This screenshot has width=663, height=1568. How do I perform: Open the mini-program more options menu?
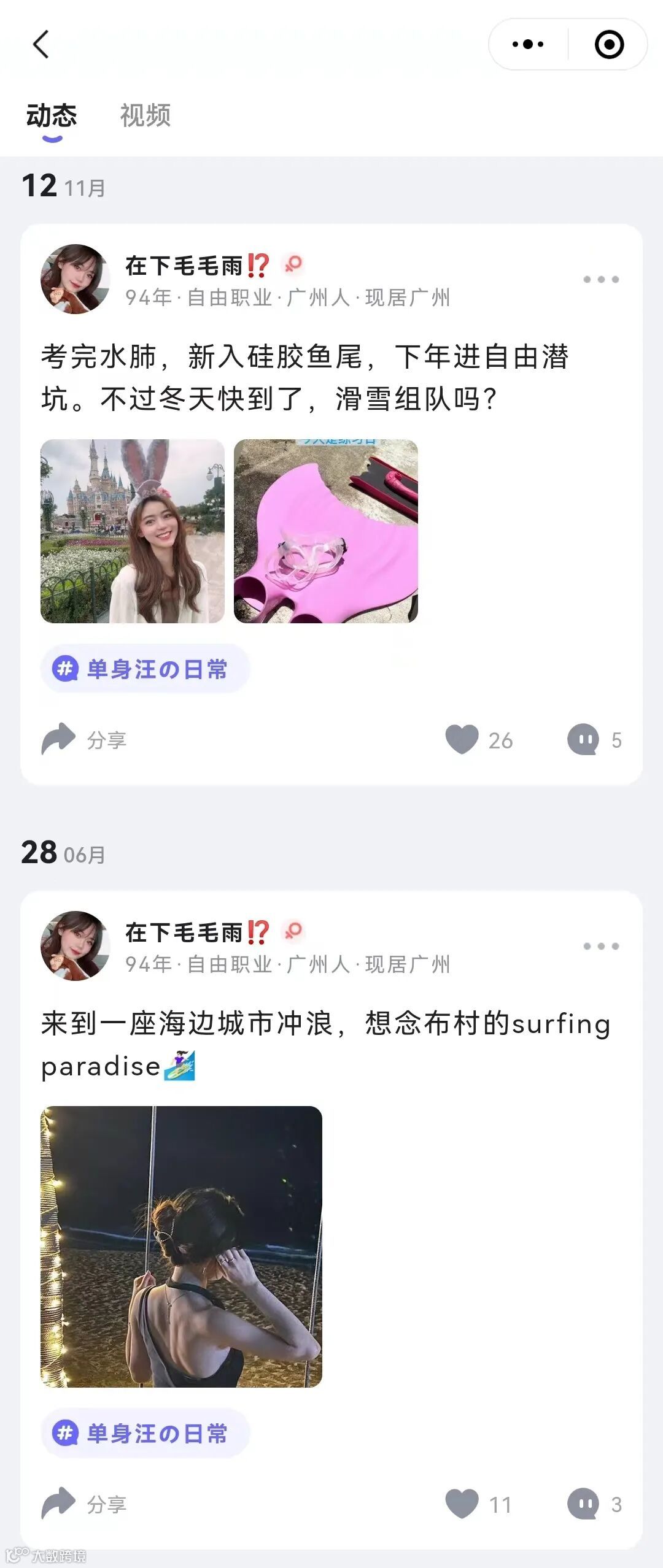528,44
